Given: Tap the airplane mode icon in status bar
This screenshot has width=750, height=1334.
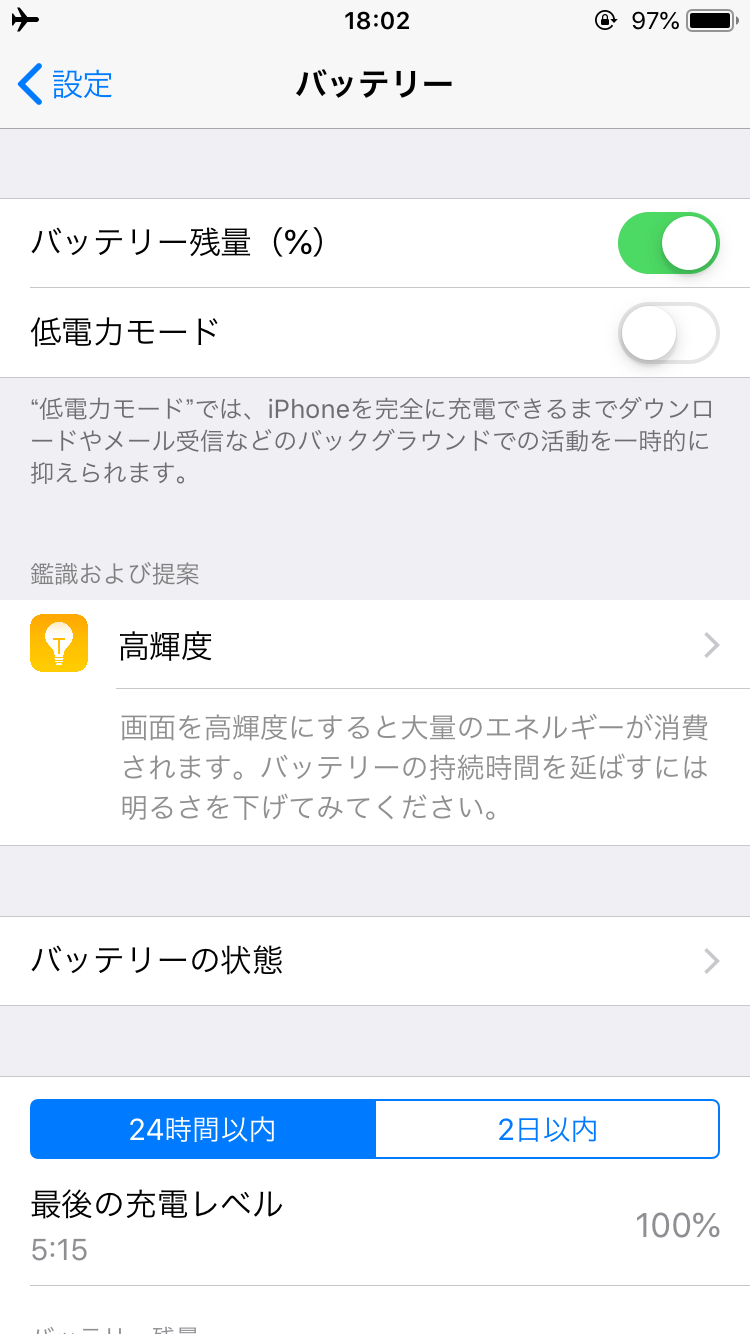Looking at the screenshot, I should pyautogui.click(x=27, y=19).
